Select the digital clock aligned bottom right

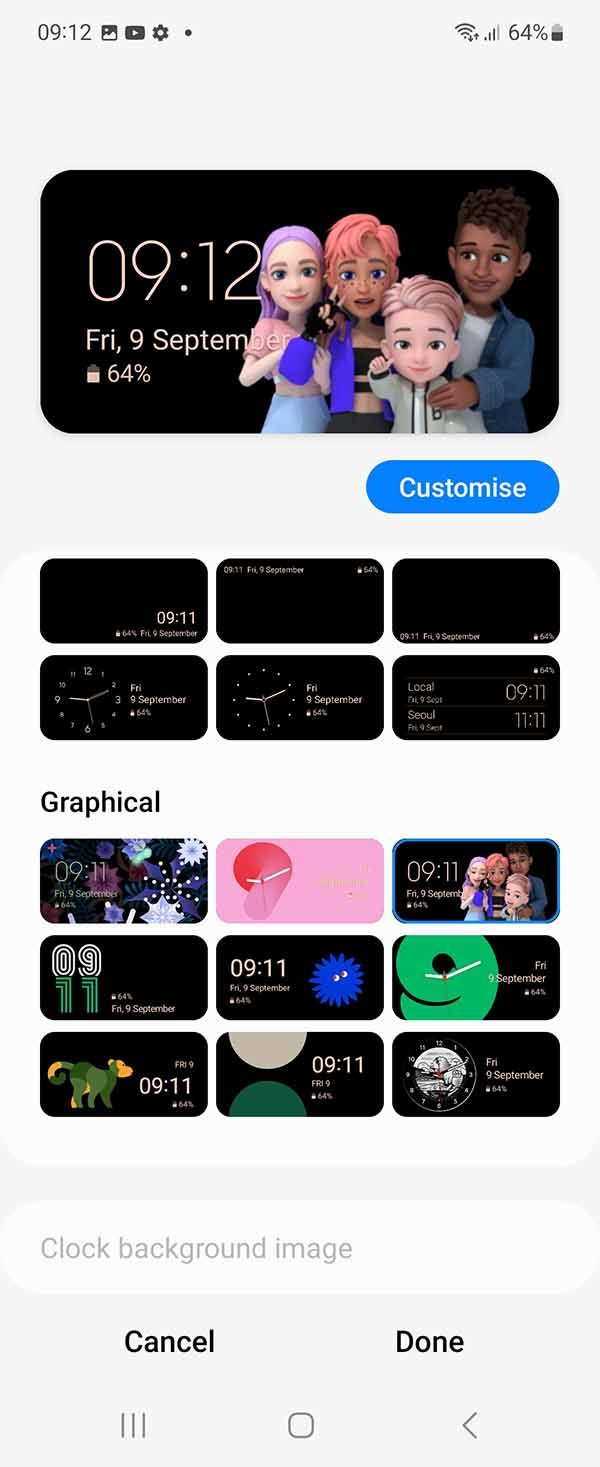coord(124,601)
